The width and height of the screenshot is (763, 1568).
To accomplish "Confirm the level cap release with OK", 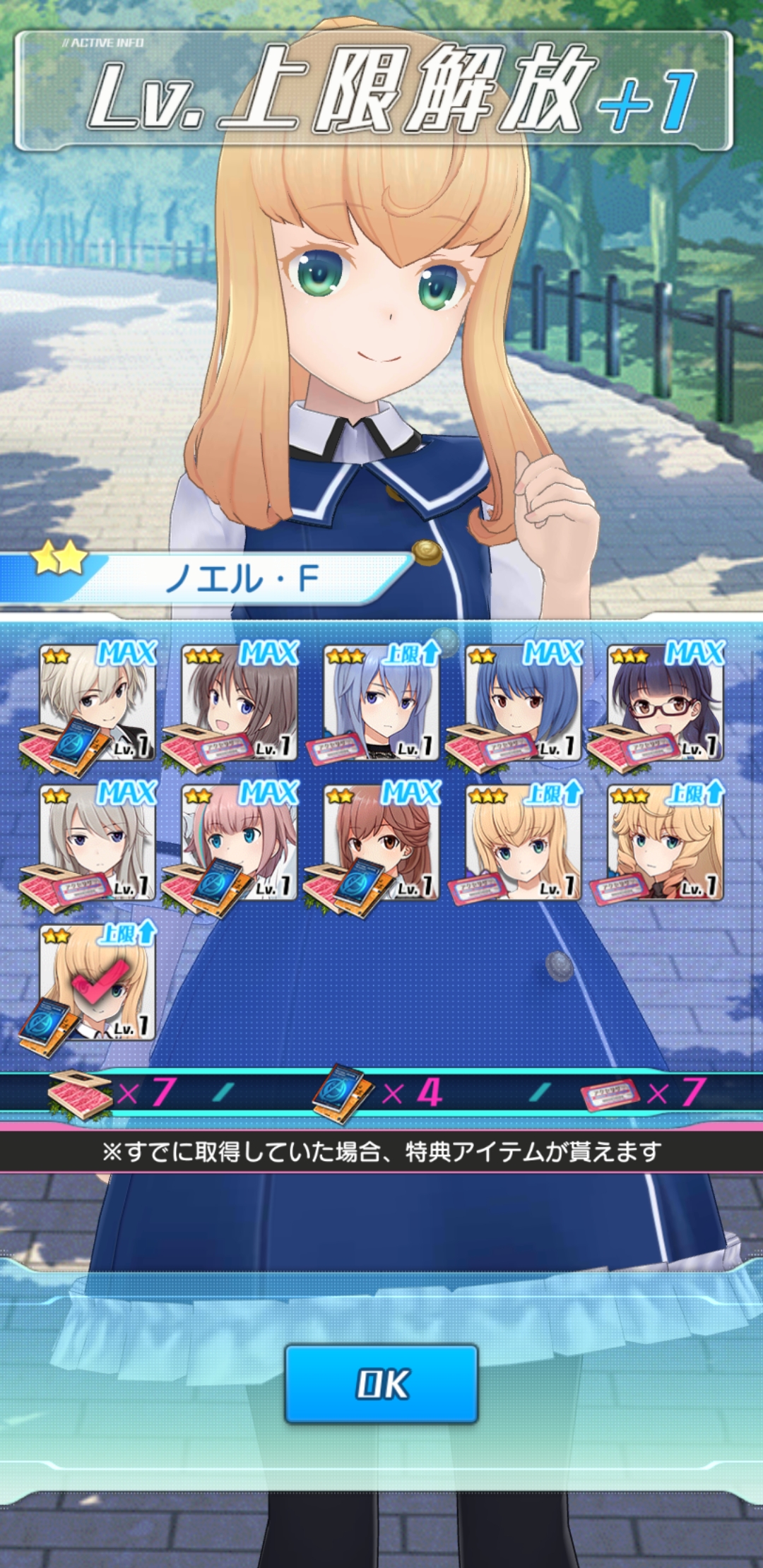I will 381,1384.
